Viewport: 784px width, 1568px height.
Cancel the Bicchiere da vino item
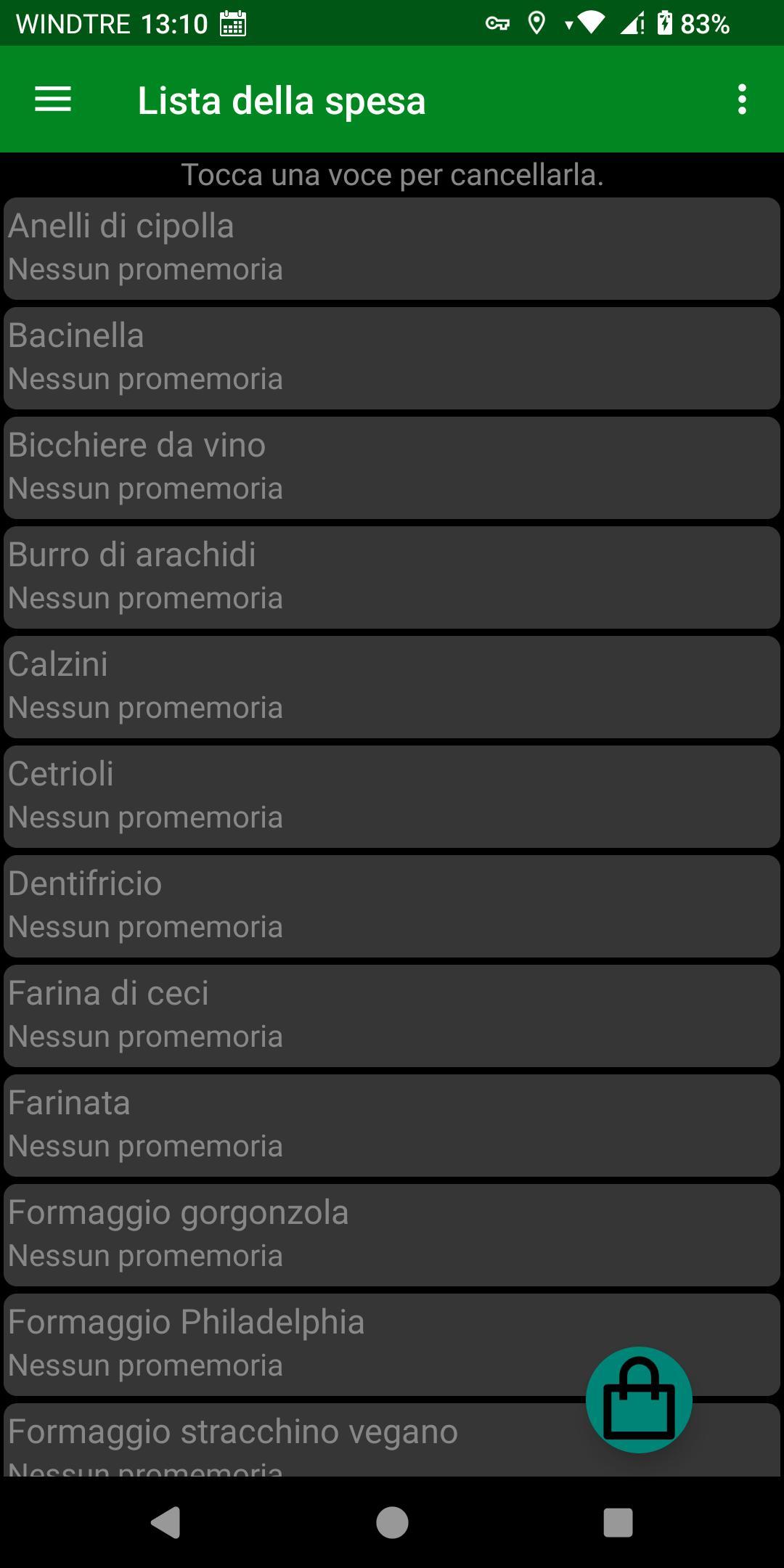tap(392, 467)
